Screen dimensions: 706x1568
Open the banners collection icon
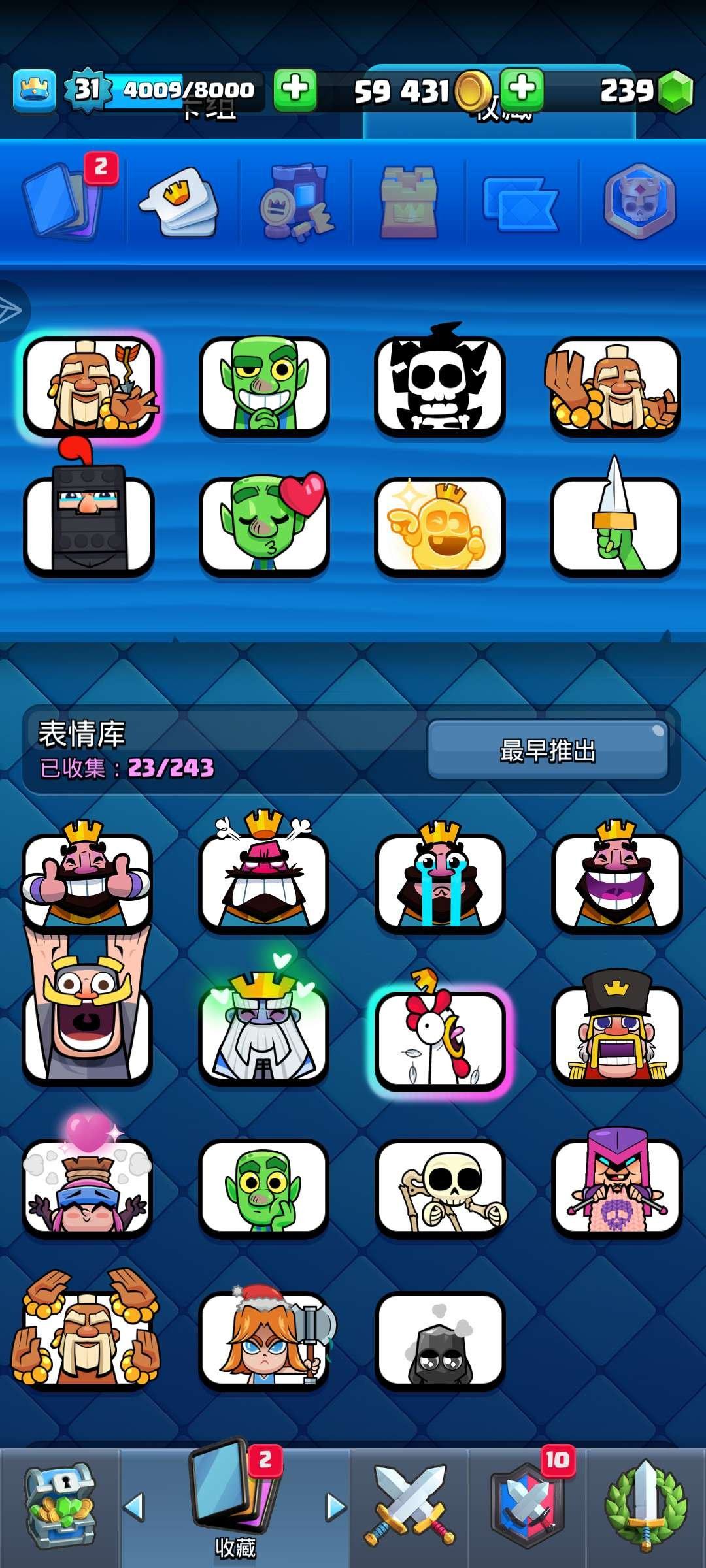pyautogui.click(x=523, y=203)
